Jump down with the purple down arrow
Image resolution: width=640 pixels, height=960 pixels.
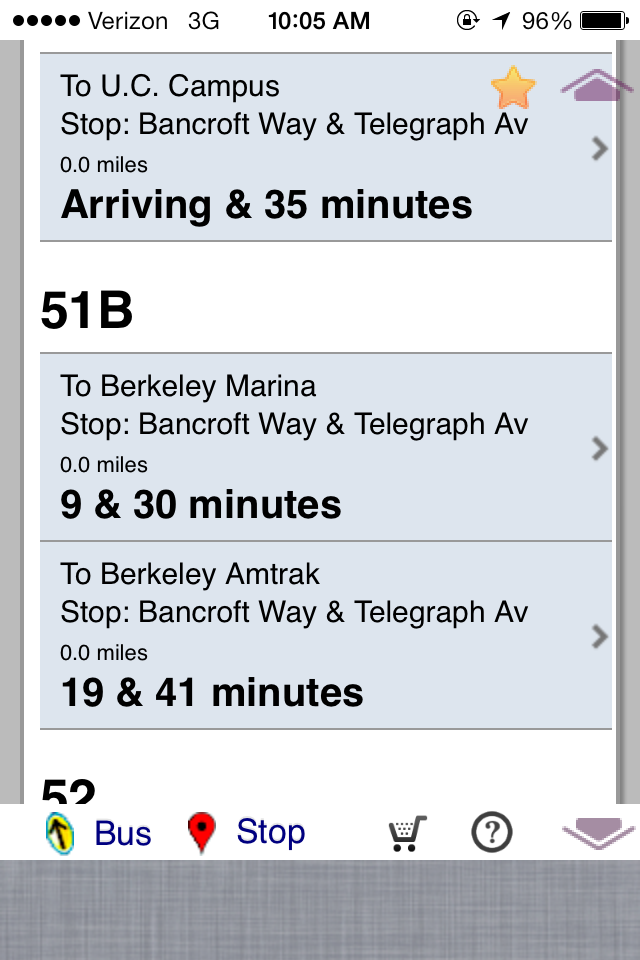pos(598,832)
